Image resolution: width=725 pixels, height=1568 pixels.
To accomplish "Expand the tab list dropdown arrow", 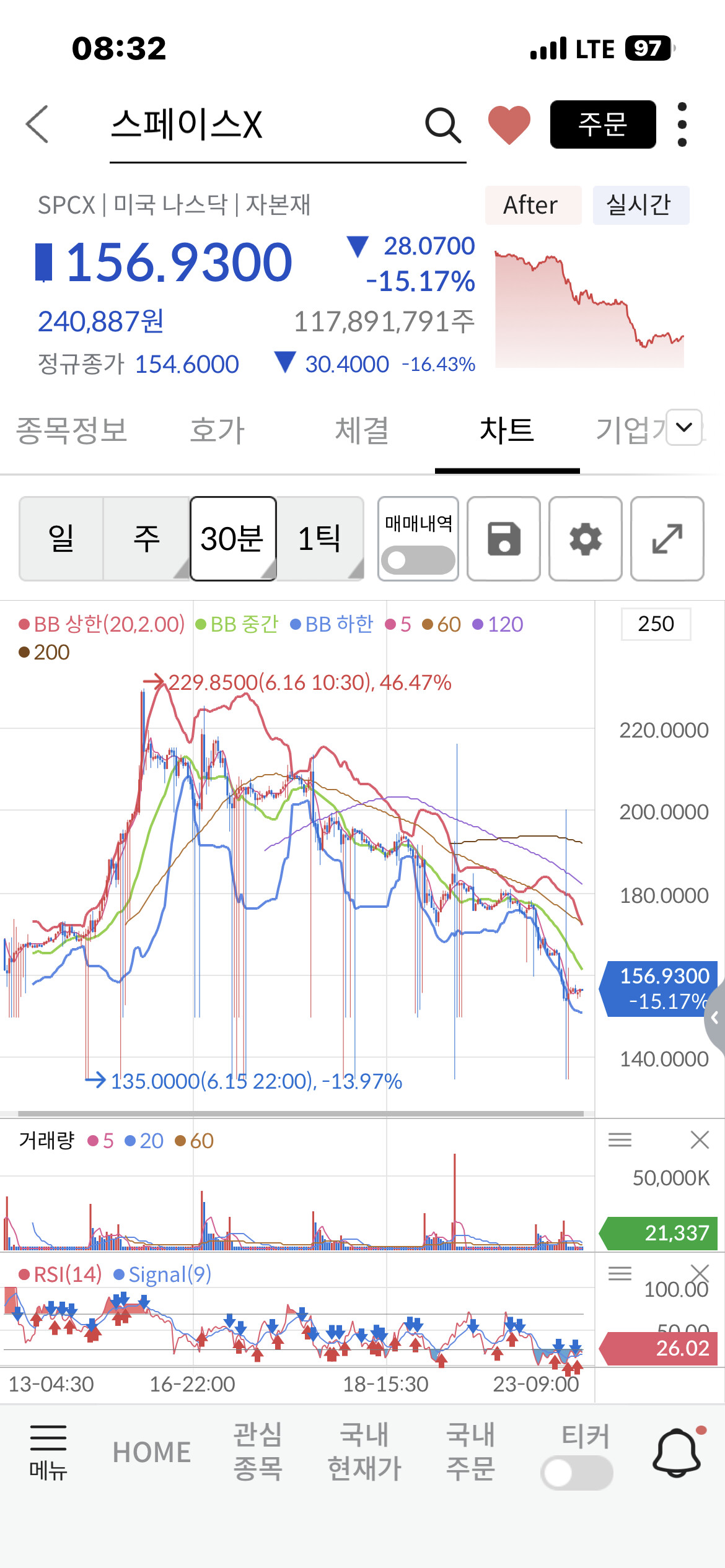I will [684, 427].
